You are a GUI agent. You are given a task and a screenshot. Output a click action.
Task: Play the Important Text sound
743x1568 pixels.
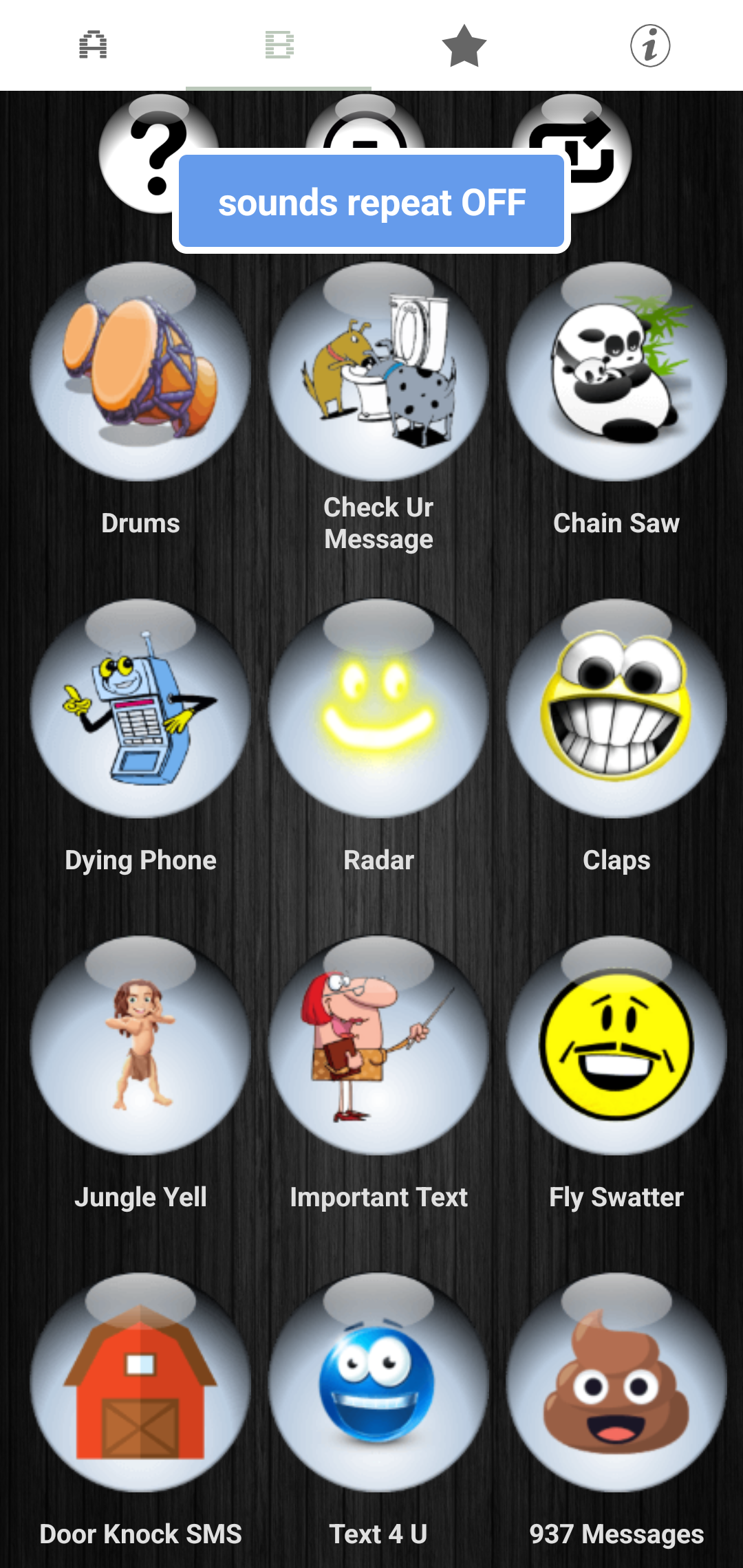378,1045
